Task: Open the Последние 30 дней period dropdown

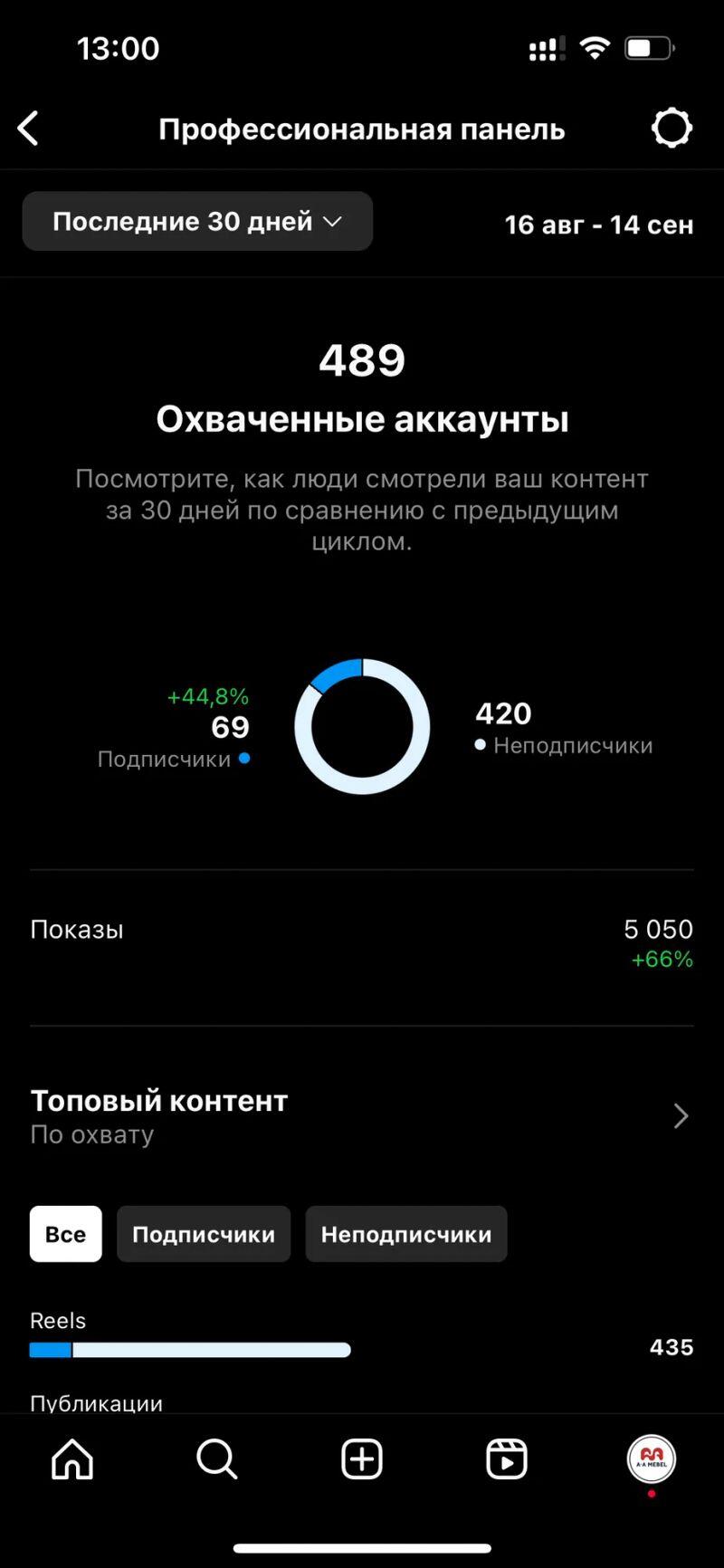Action: (x=197, y=222)
